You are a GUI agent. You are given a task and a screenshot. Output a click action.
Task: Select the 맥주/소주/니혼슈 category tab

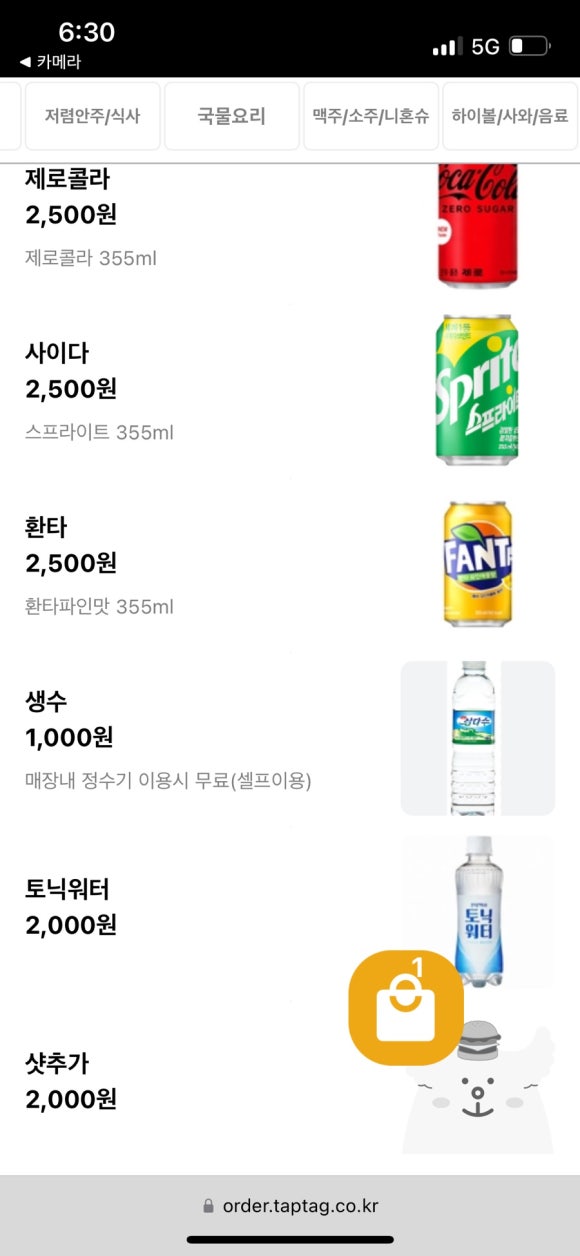coord(371,116)
